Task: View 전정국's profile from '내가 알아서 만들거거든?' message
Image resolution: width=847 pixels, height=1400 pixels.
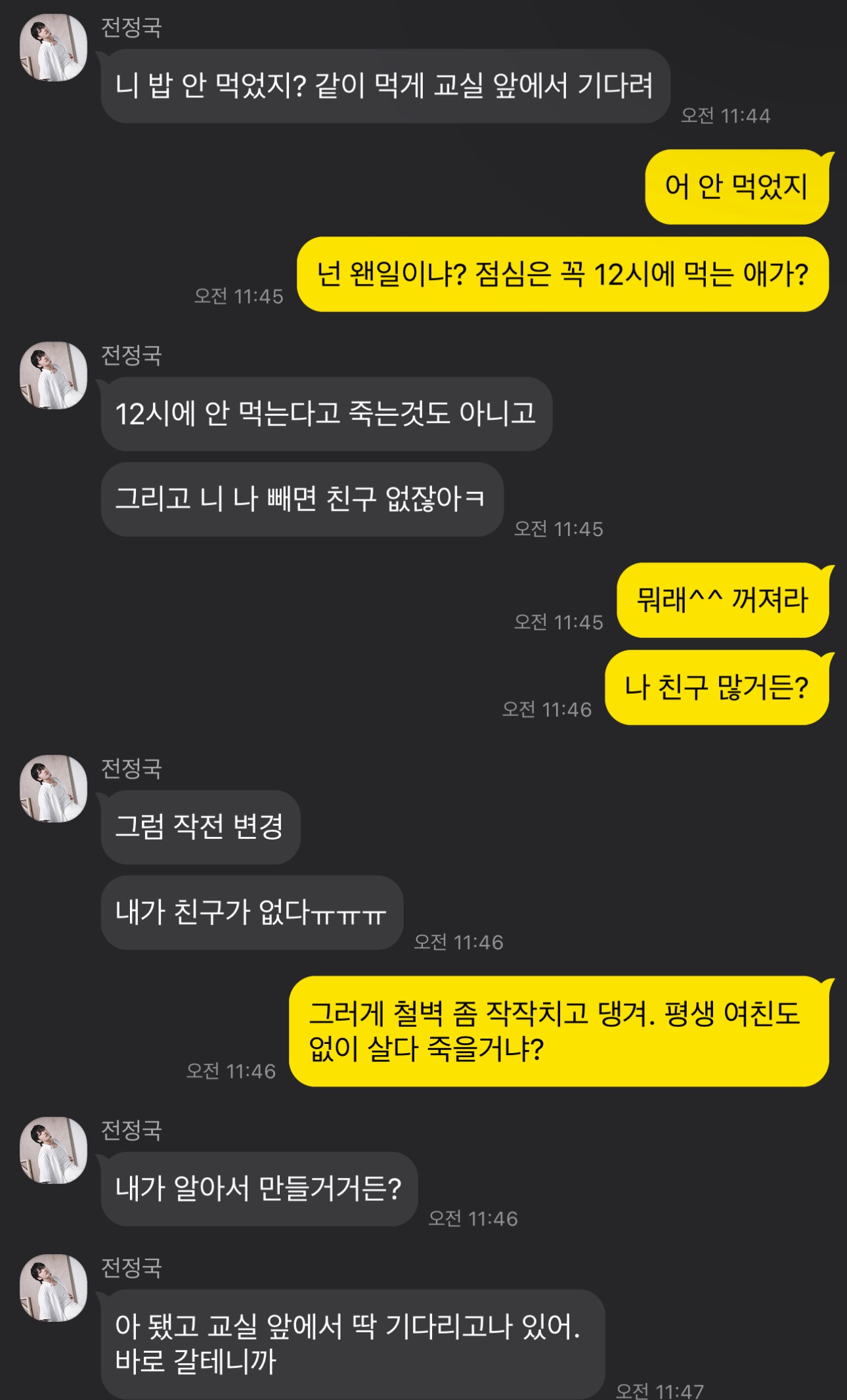Action: 53,1150
